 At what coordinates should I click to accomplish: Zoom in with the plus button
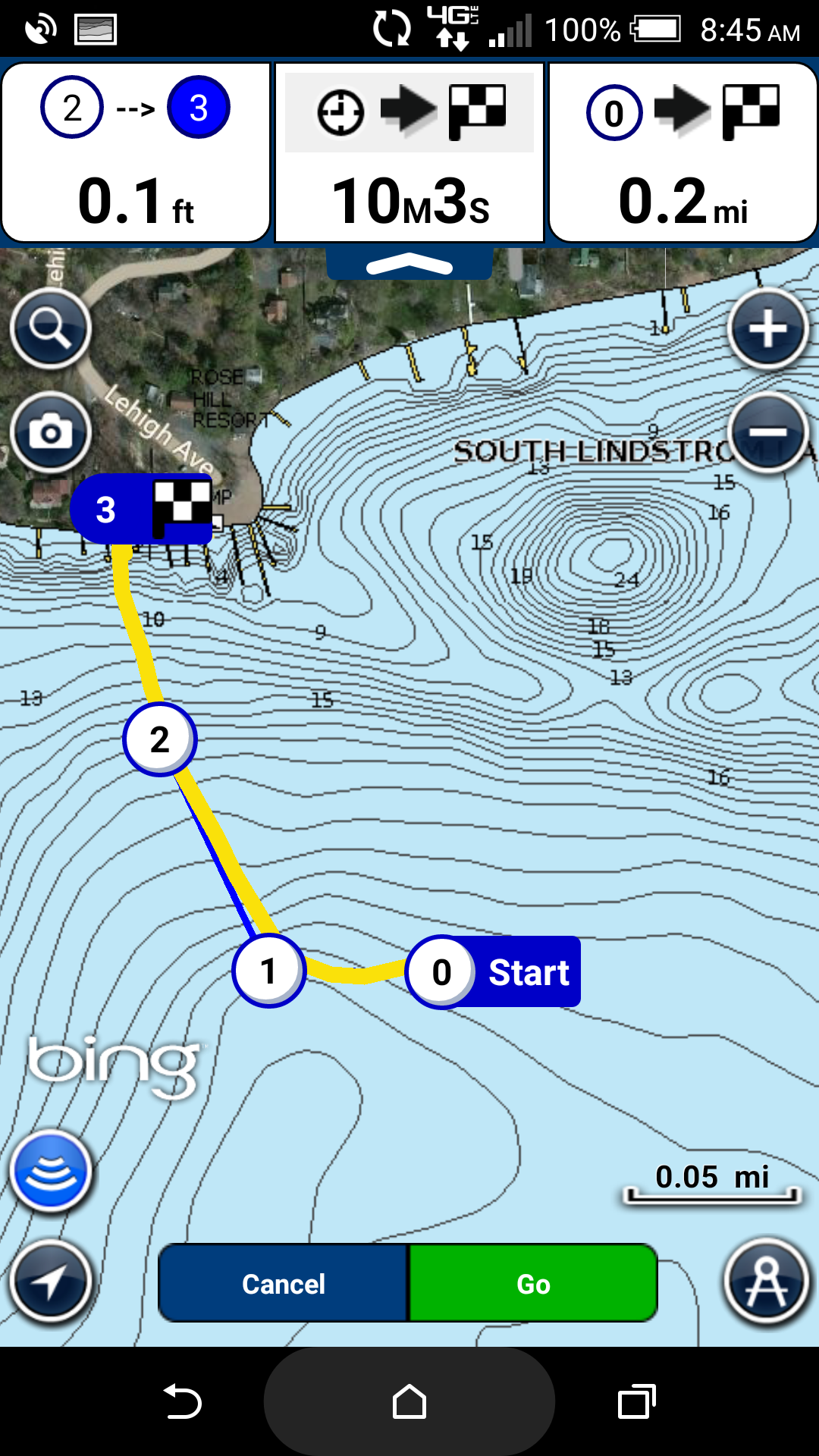pyautogui.click(x=768, y=329)
